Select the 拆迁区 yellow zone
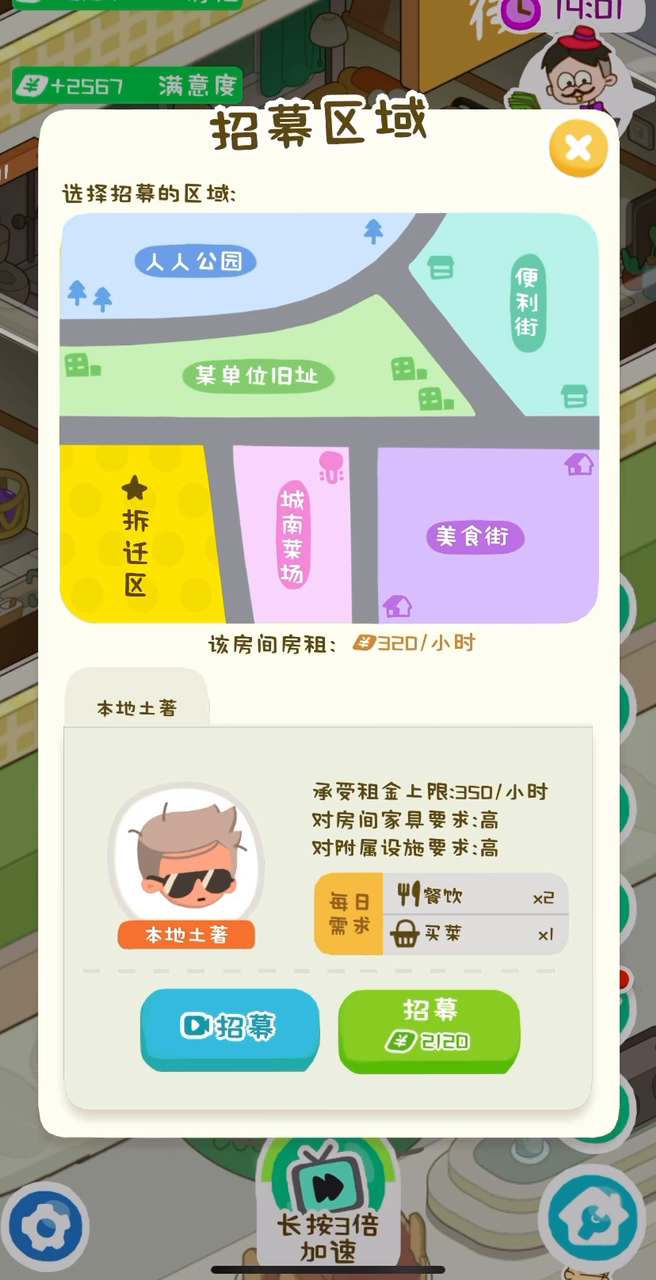This screenshot has width=656, height=1280. (135, 537)
